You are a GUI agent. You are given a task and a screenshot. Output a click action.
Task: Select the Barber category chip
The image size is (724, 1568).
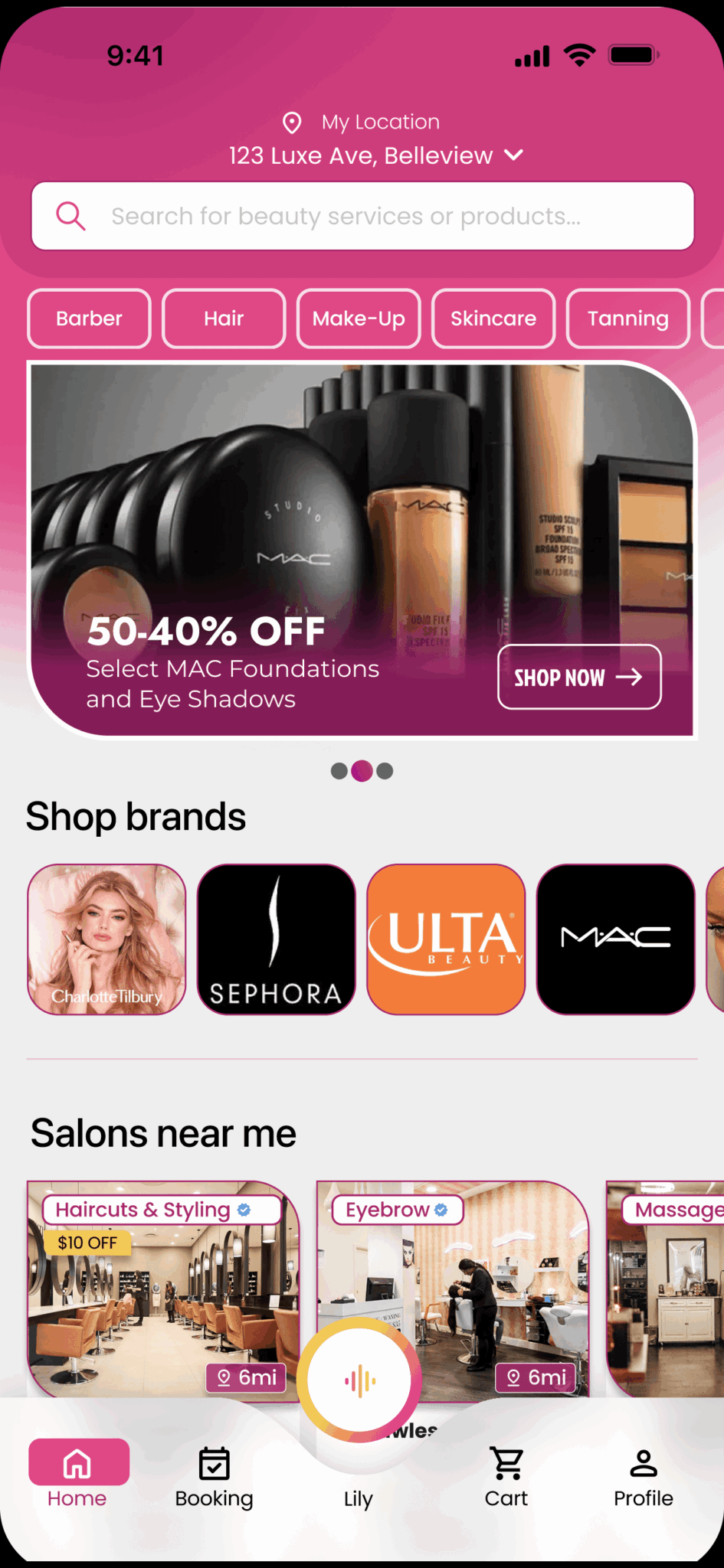point(89,318)
